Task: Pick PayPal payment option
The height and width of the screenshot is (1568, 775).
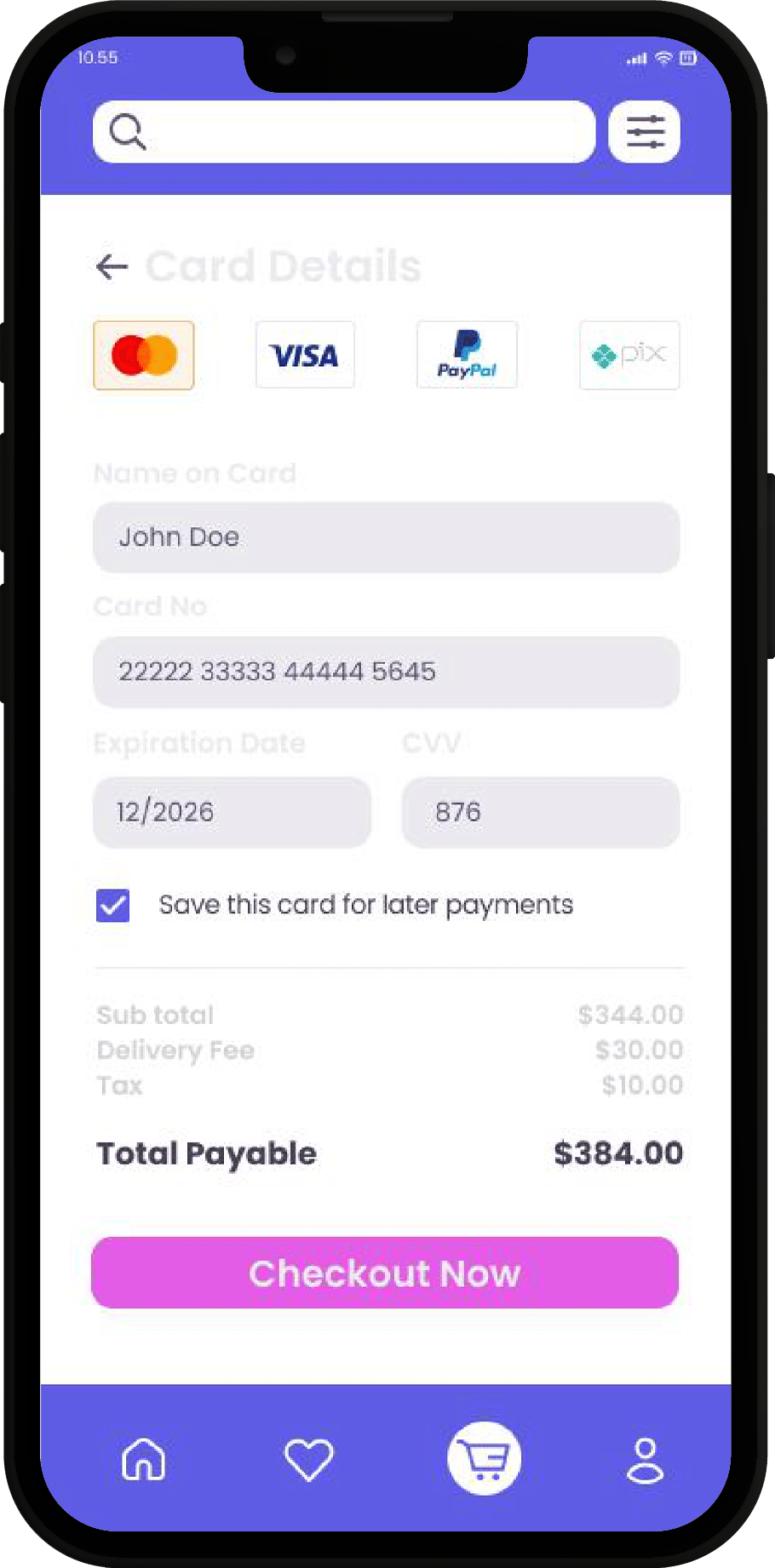Action: click(x=467, y=355)
